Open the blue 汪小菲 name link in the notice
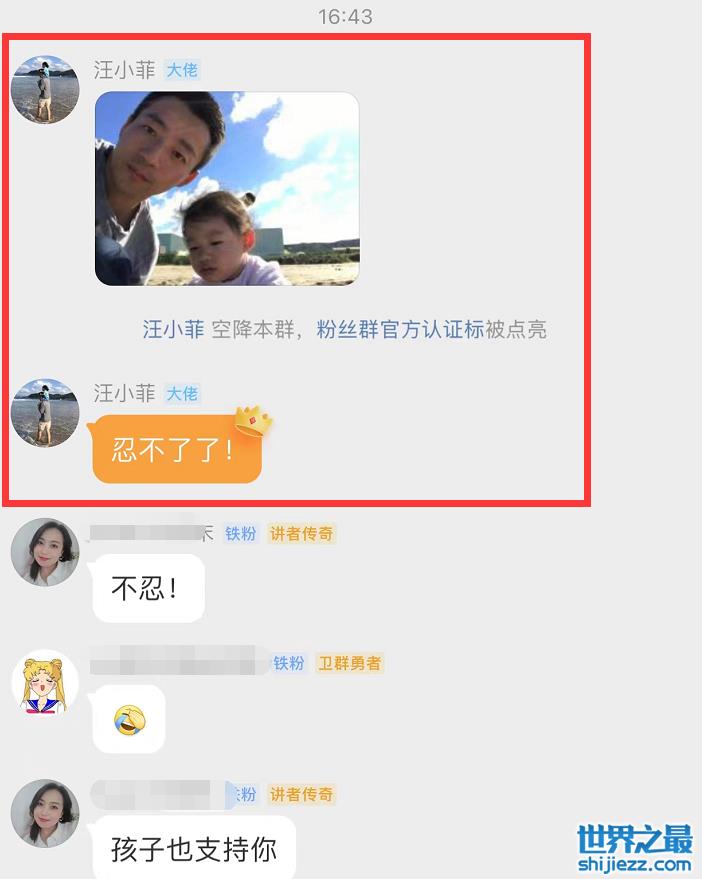Viewport: 702px width, 879px height. 173,330
